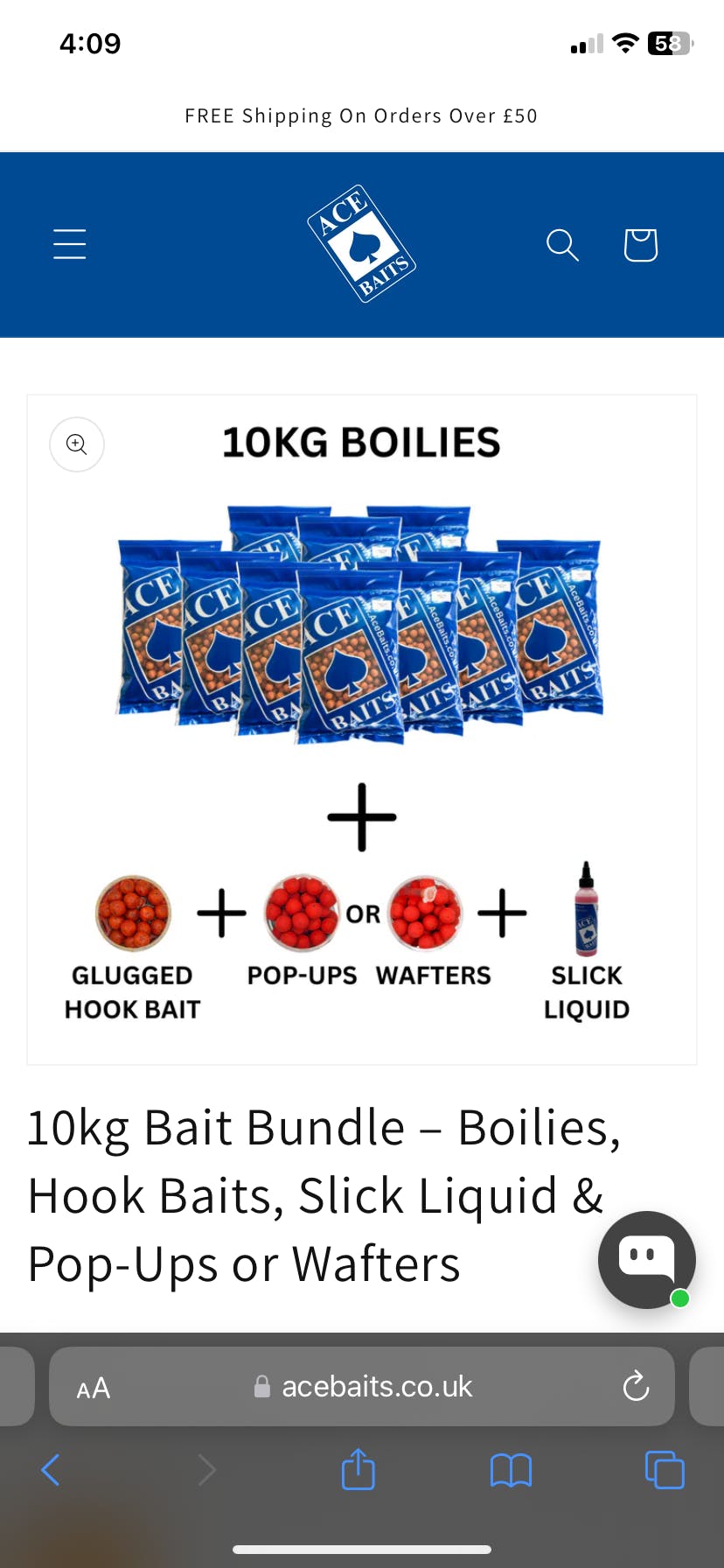
Task: Open the shopping cart
Action: (640, 245)
